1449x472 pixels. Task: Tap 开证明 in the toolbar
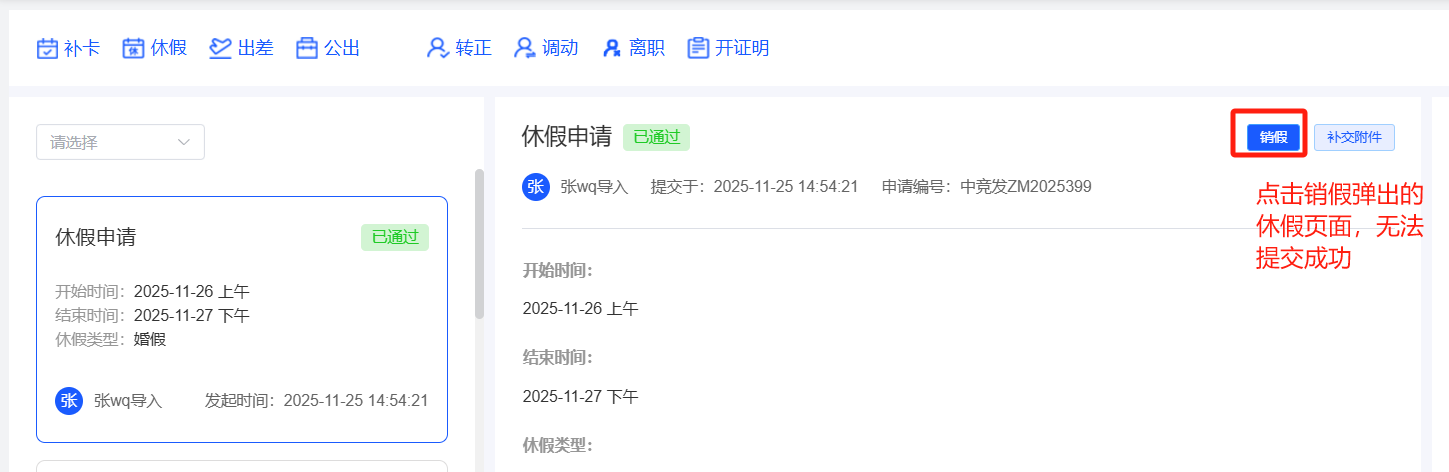(x=728, y=48)
